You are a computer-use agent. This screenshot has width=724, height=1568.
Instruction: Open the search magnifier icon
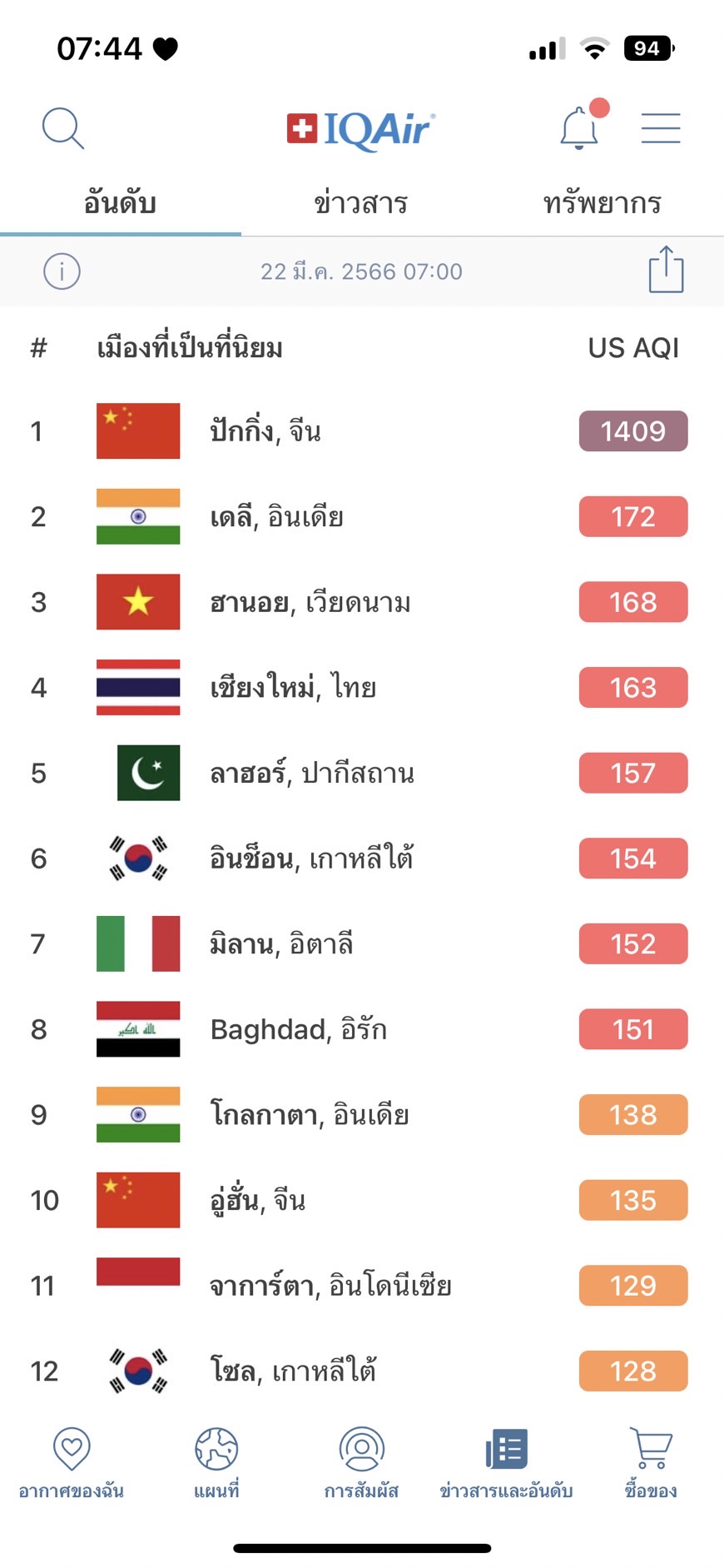63,129
